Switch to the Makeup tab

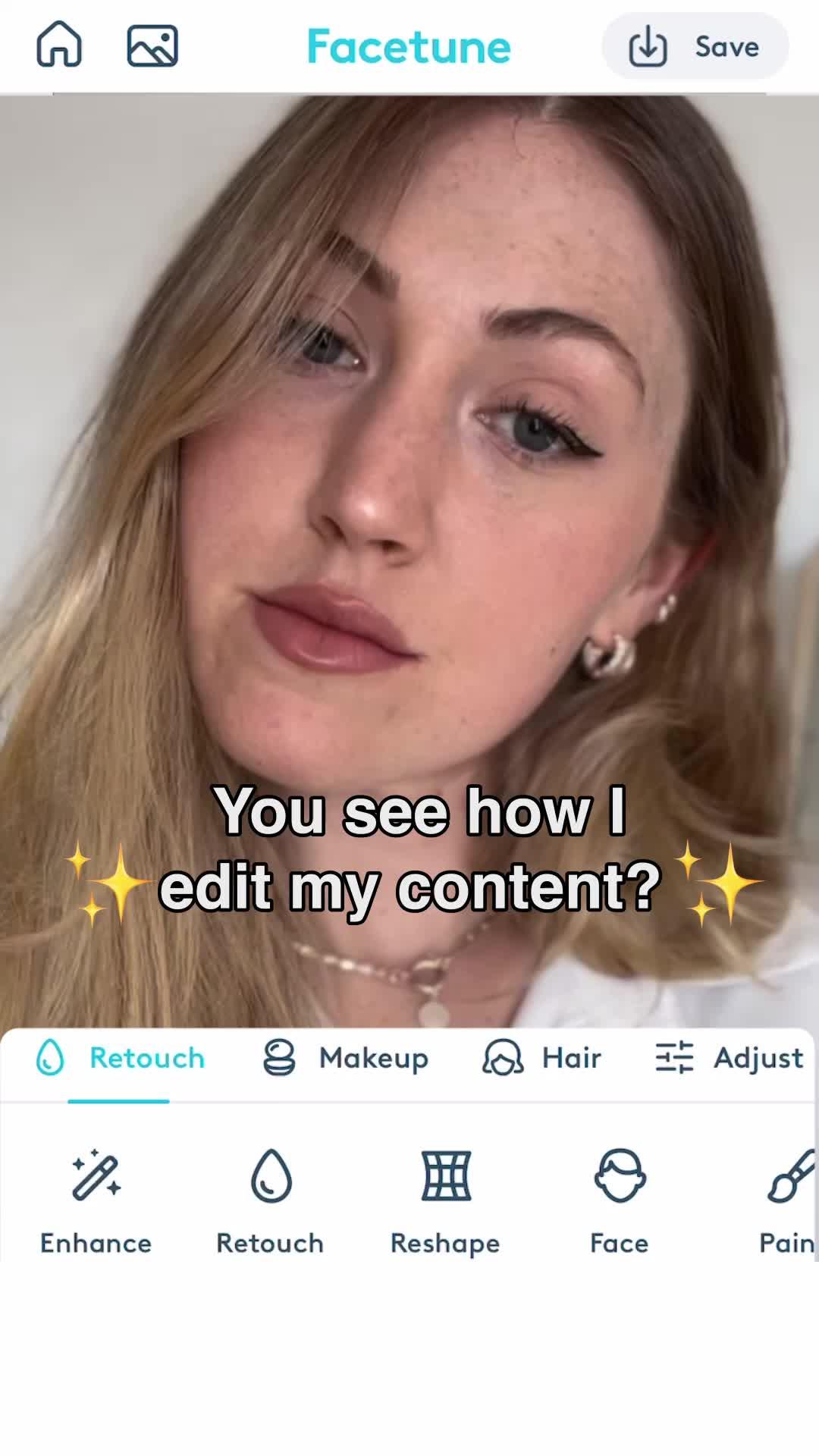(x=346, y=1058)
